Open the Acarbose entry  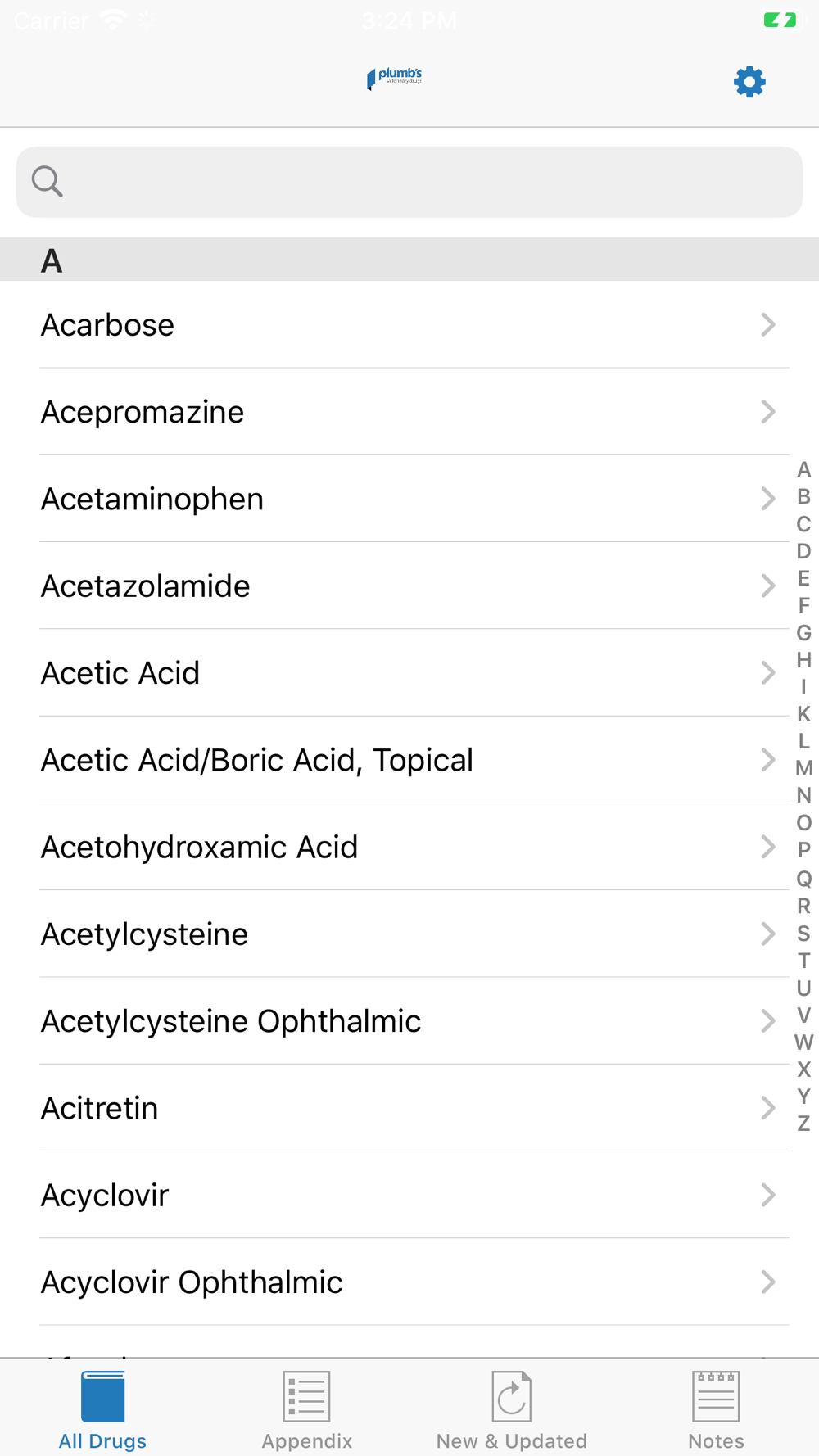pos(409,325)
